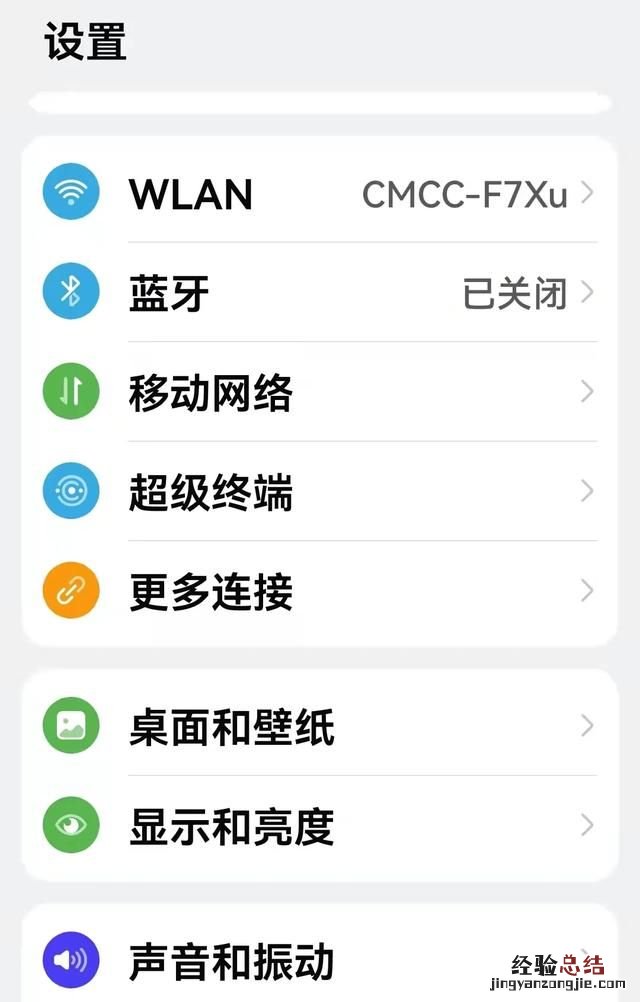Viewport: 640px width, 1002px height.
Task: Open 移动网络 mobile network settings
Action: click(320, 392)
